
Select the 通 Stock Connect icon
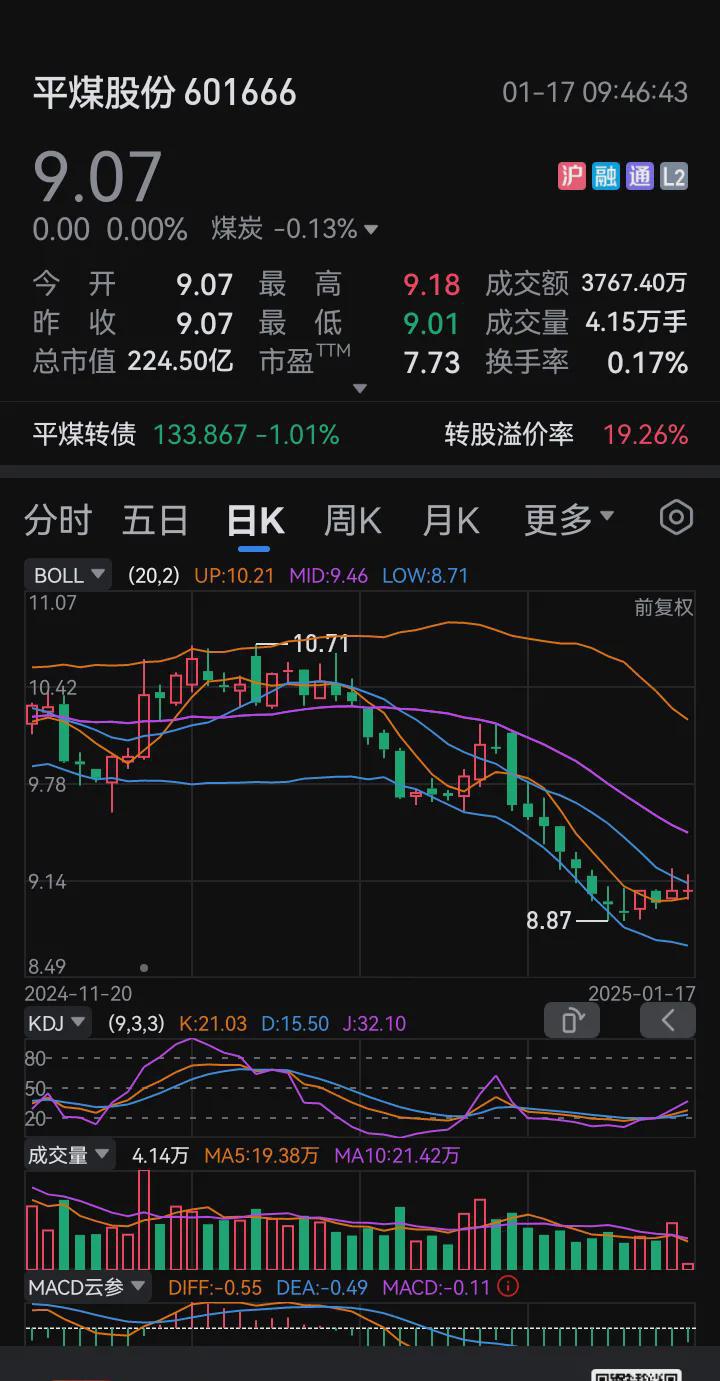tap(639, 175)
